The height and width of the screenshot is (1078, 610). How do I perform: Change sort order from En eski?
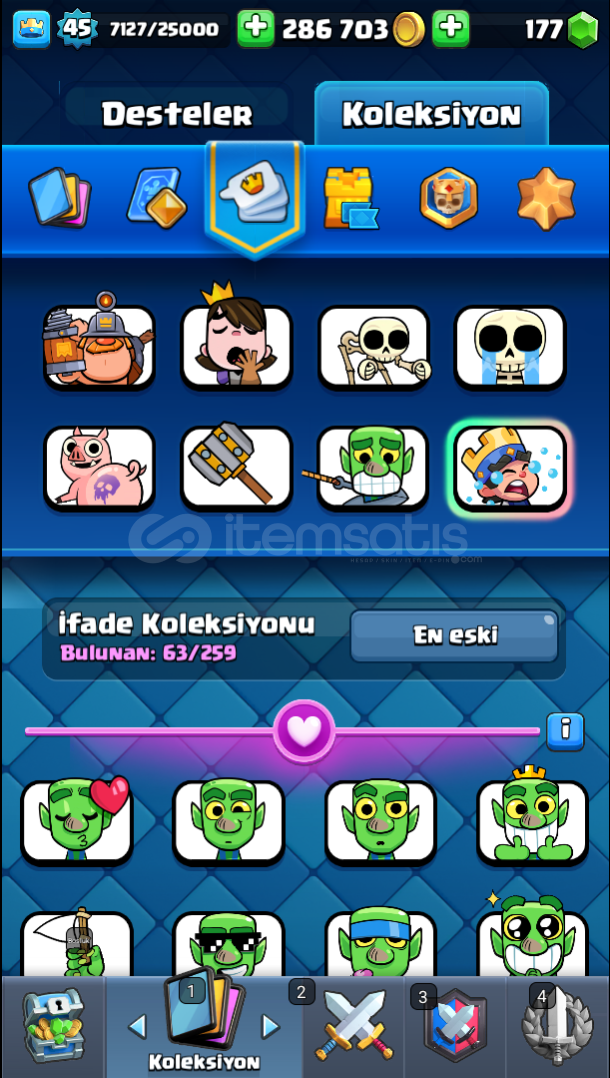pyautogui.click(x=454, y=635)
